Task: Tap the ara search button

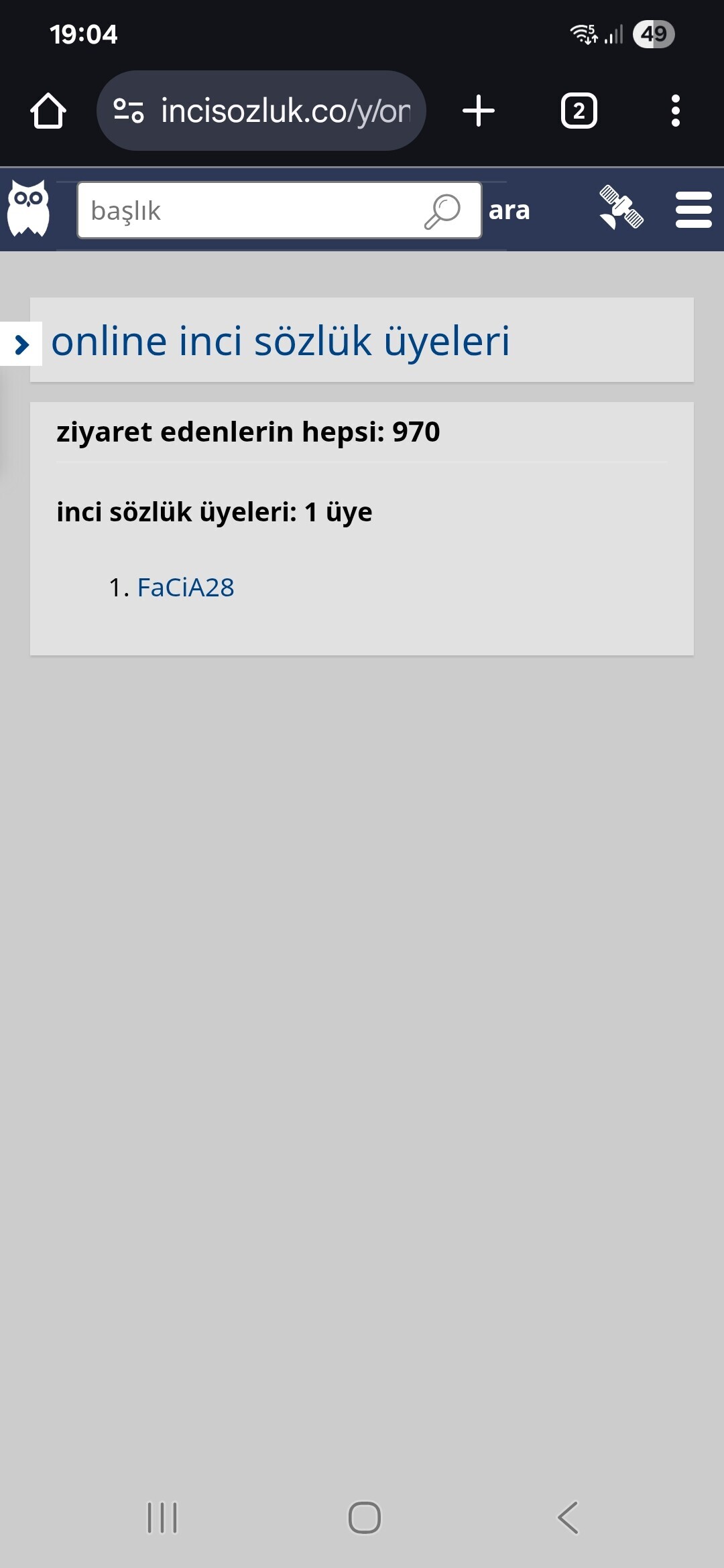Action: point(509,210)
